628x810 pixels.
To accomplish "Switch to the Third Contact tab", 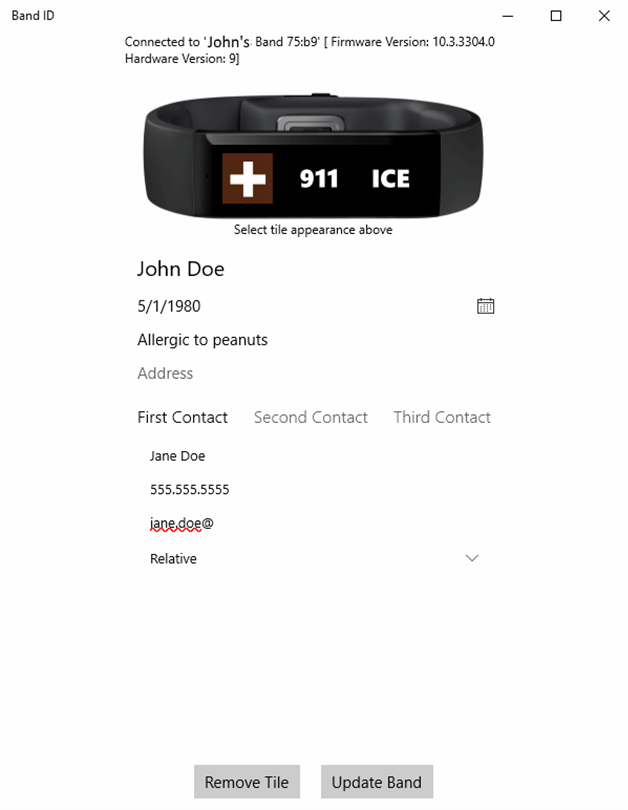I will pos(442,417).
